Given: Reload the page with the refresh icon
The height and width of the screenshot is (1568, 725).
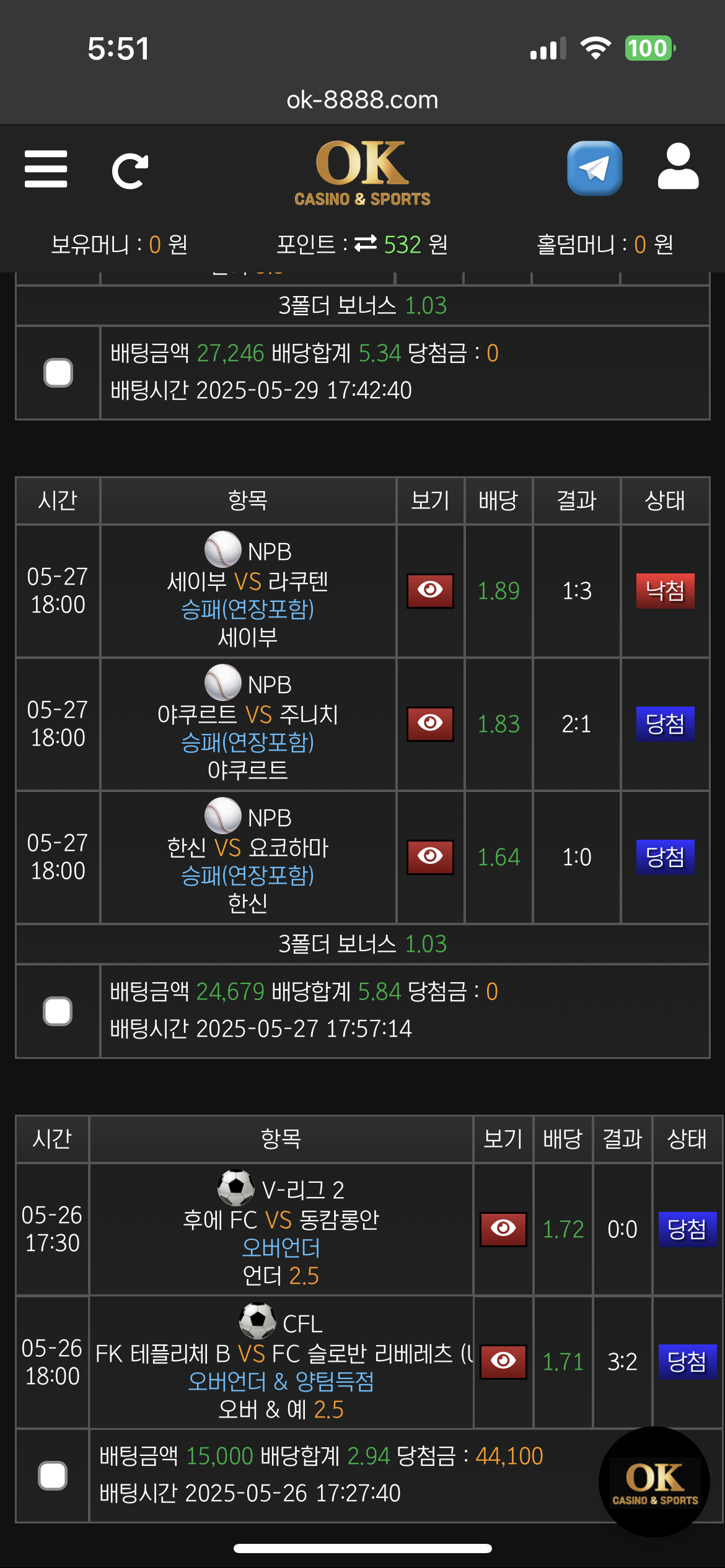Looking at the screenshot, I should [130, 170].
